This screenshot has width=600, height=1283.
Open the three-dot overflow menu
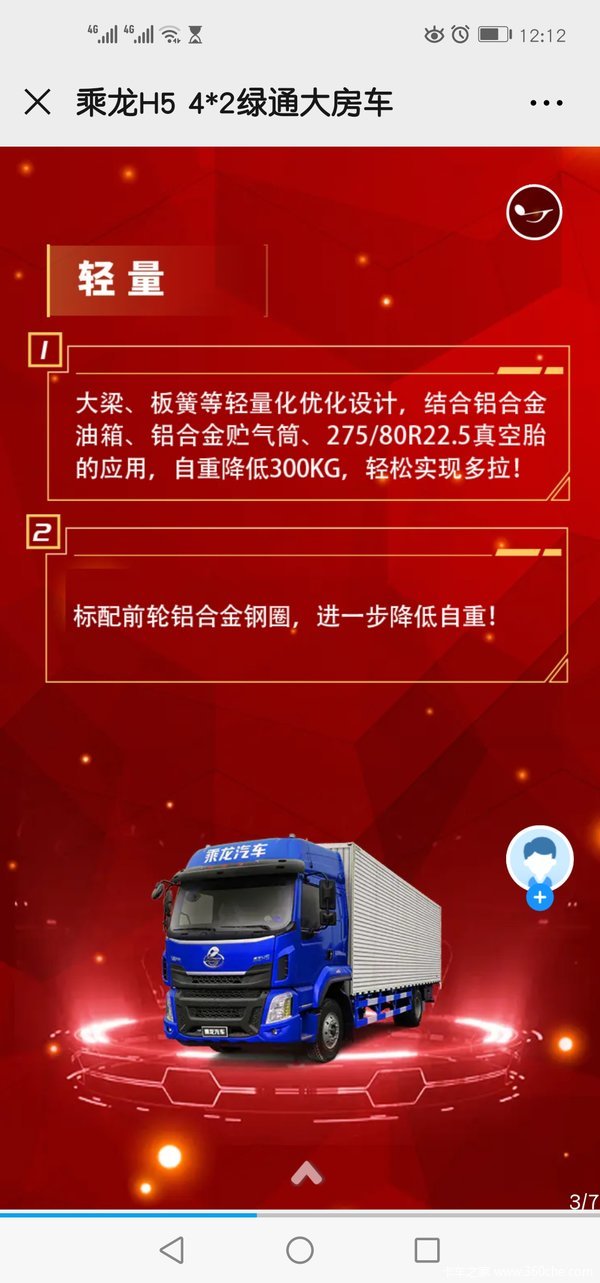click(x=546, y=102)
